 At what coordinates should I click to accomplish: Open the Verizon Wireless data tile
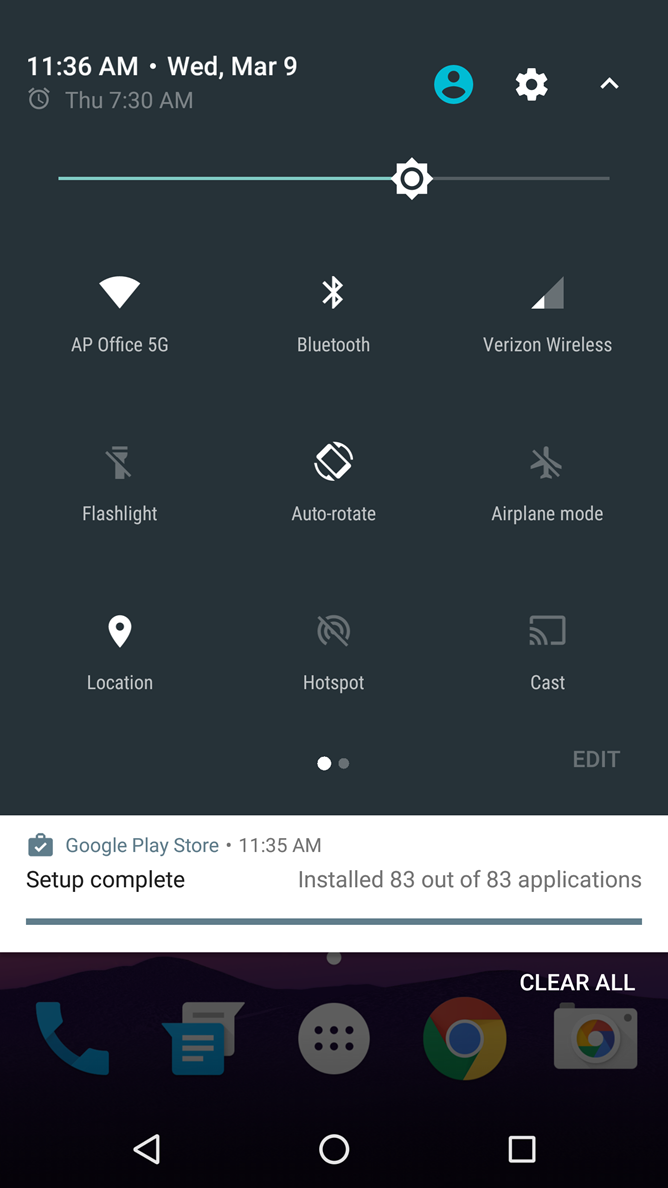click(548, 314)
